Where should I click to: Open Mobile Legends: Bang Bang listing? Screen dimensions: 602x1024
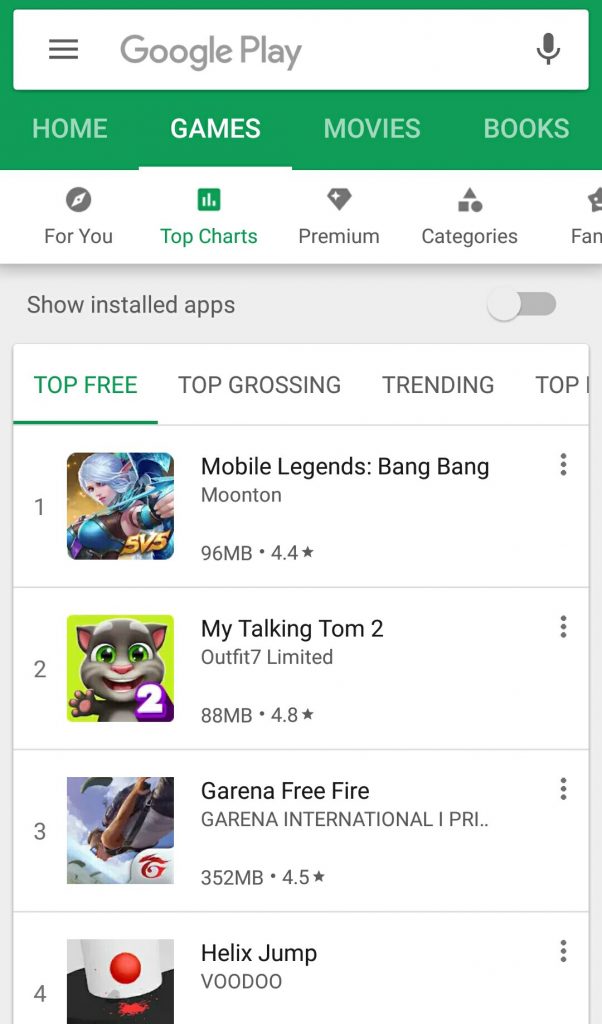click(x=345, y=467)
